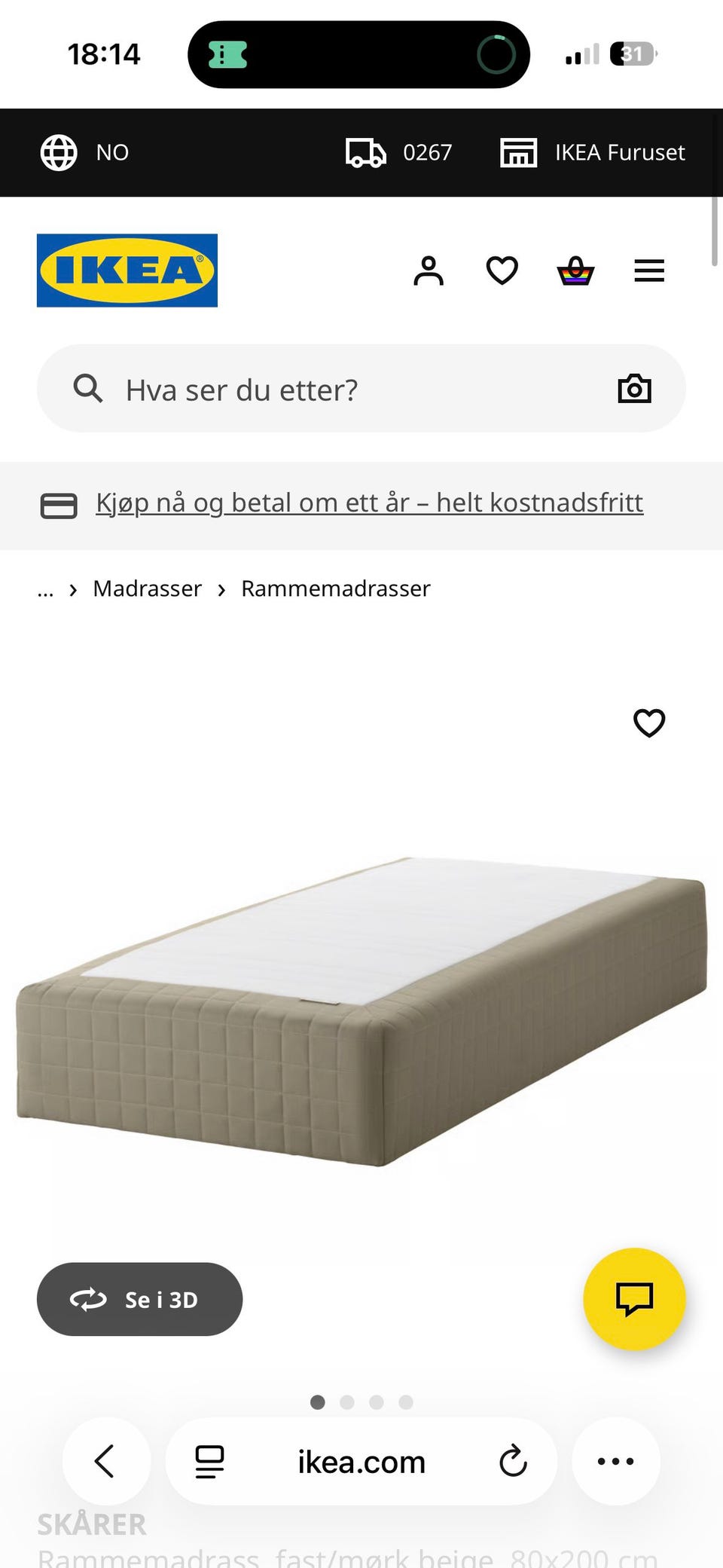Open the buy now pay later offer
Screen dimensions: 723x1568
pos(368,503)
